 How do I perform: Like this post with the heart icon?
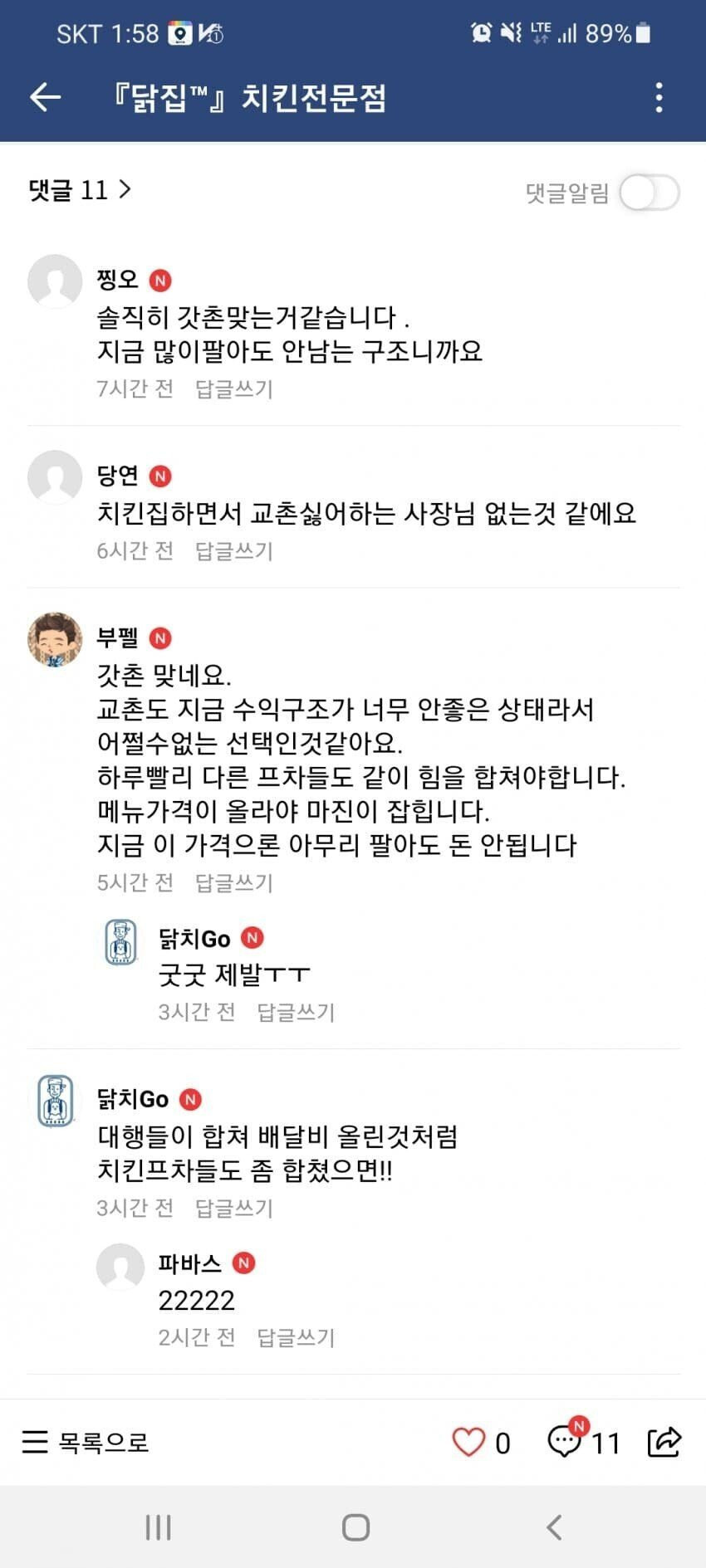coord(468,1442)
